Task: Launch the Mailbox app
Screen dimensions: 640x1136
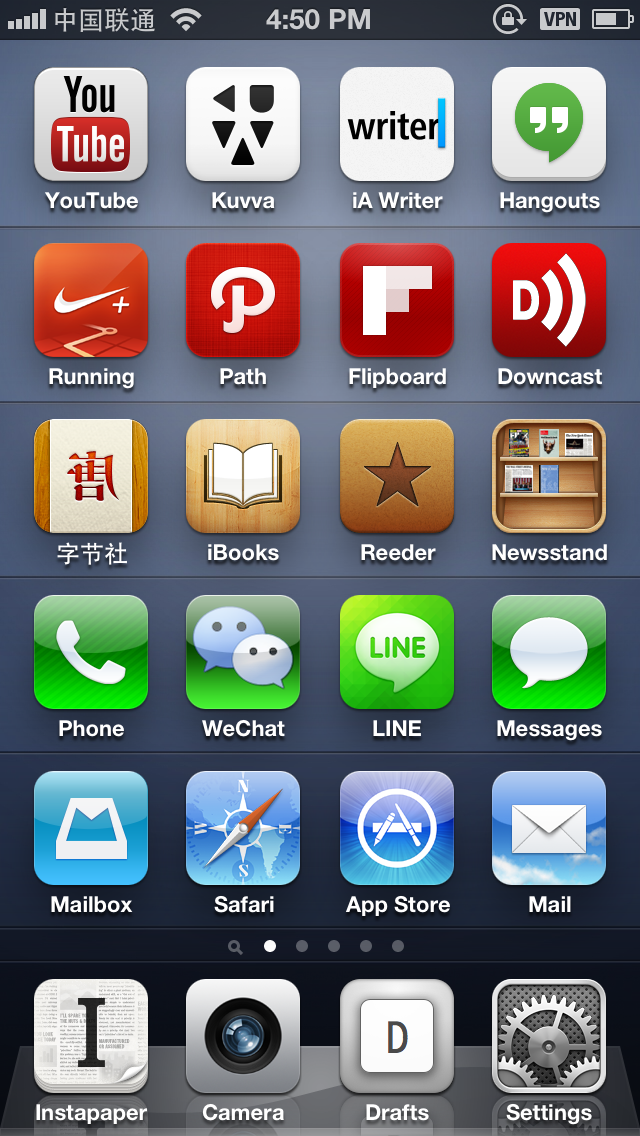Action: 91,828
